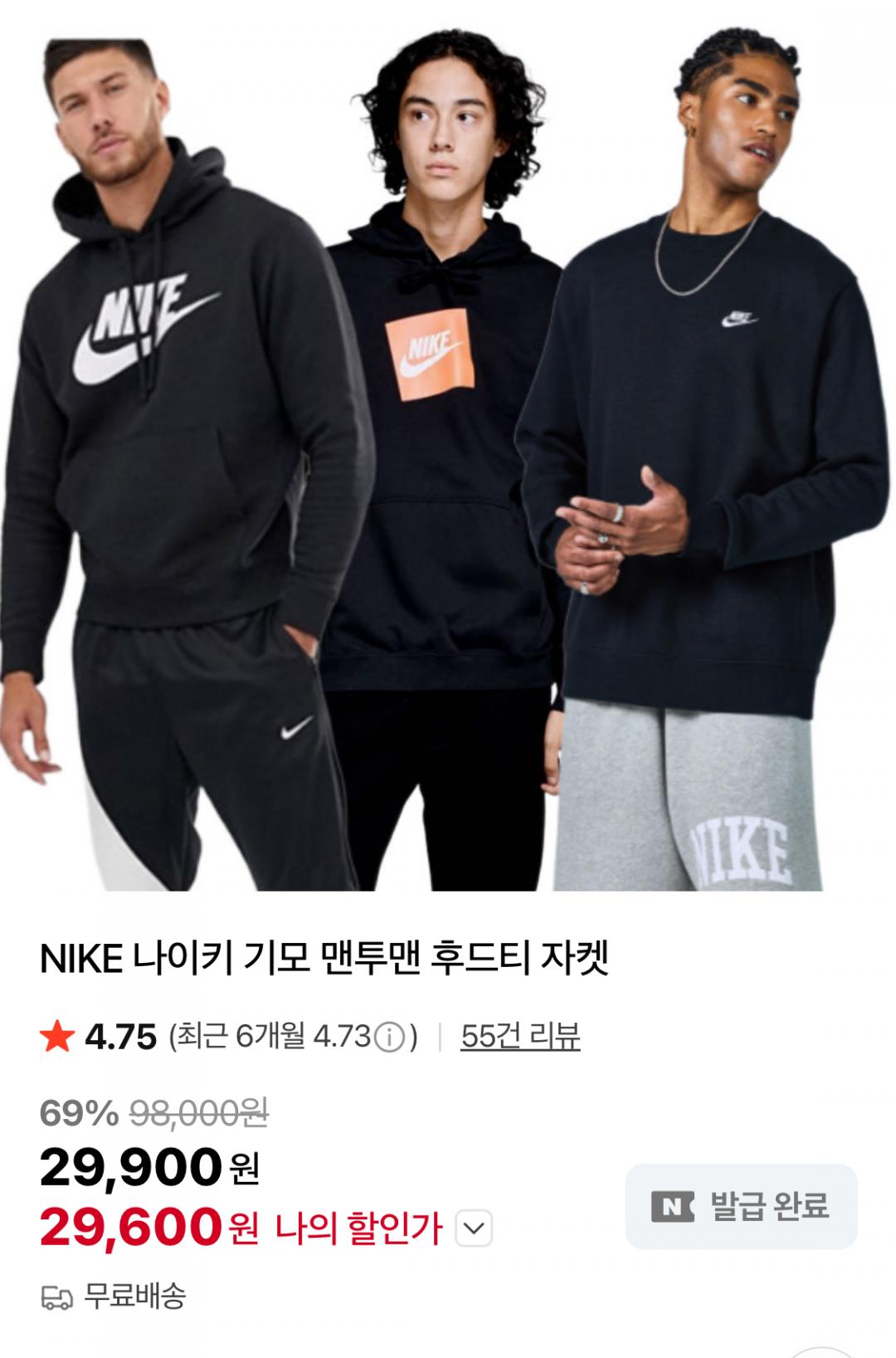Screen dimensions: 896x1358
Task: Open the 55건 리뷰 reviews link
Action: pyautogui.click(x=520, y=1036)
